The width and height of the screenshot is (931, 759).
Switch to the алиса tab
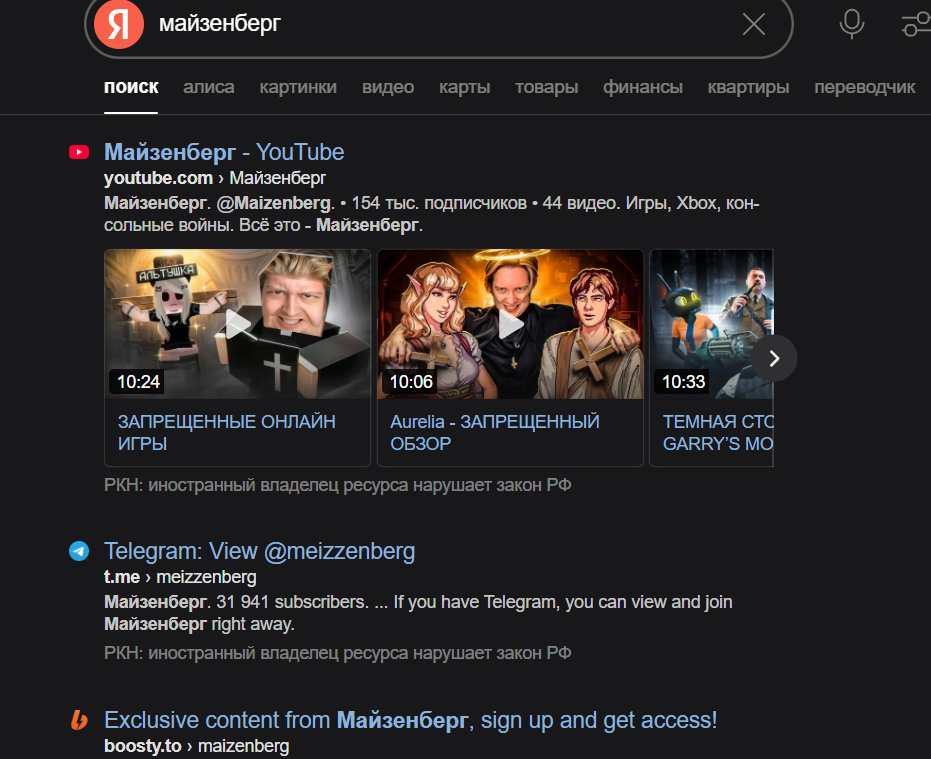coord(209,87)
